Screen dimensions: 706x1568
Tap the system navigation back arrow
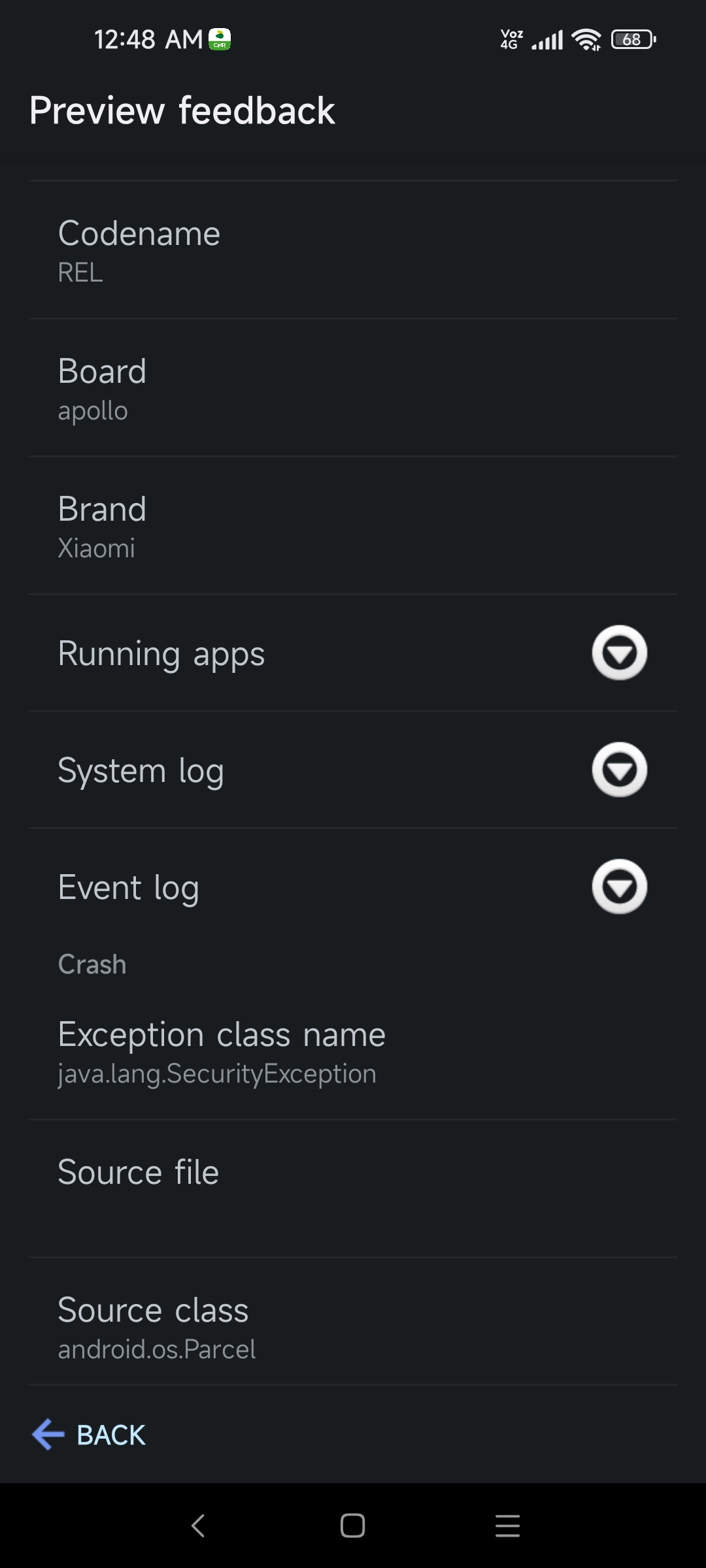pos(198,1526)
